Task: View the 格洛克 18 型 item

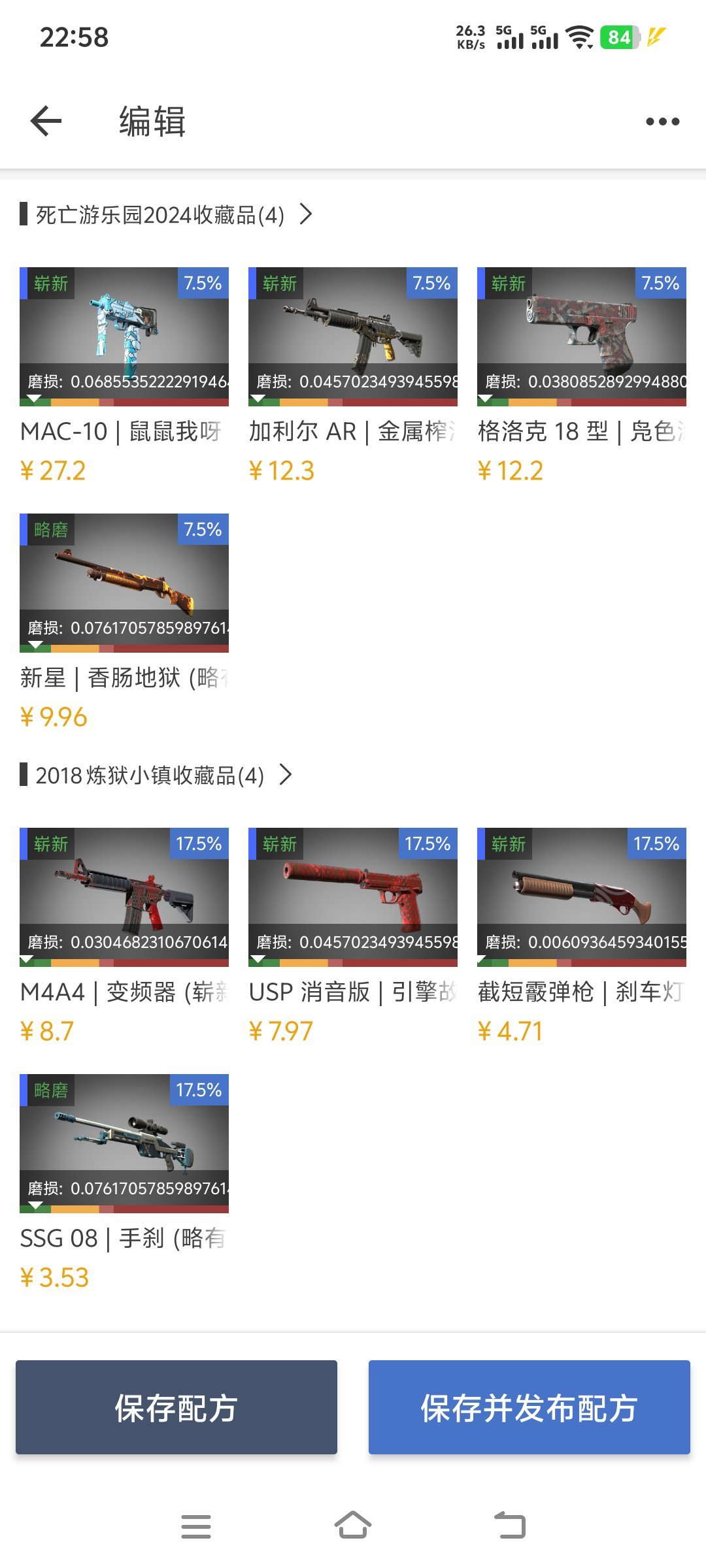Action: pos(582,336)
